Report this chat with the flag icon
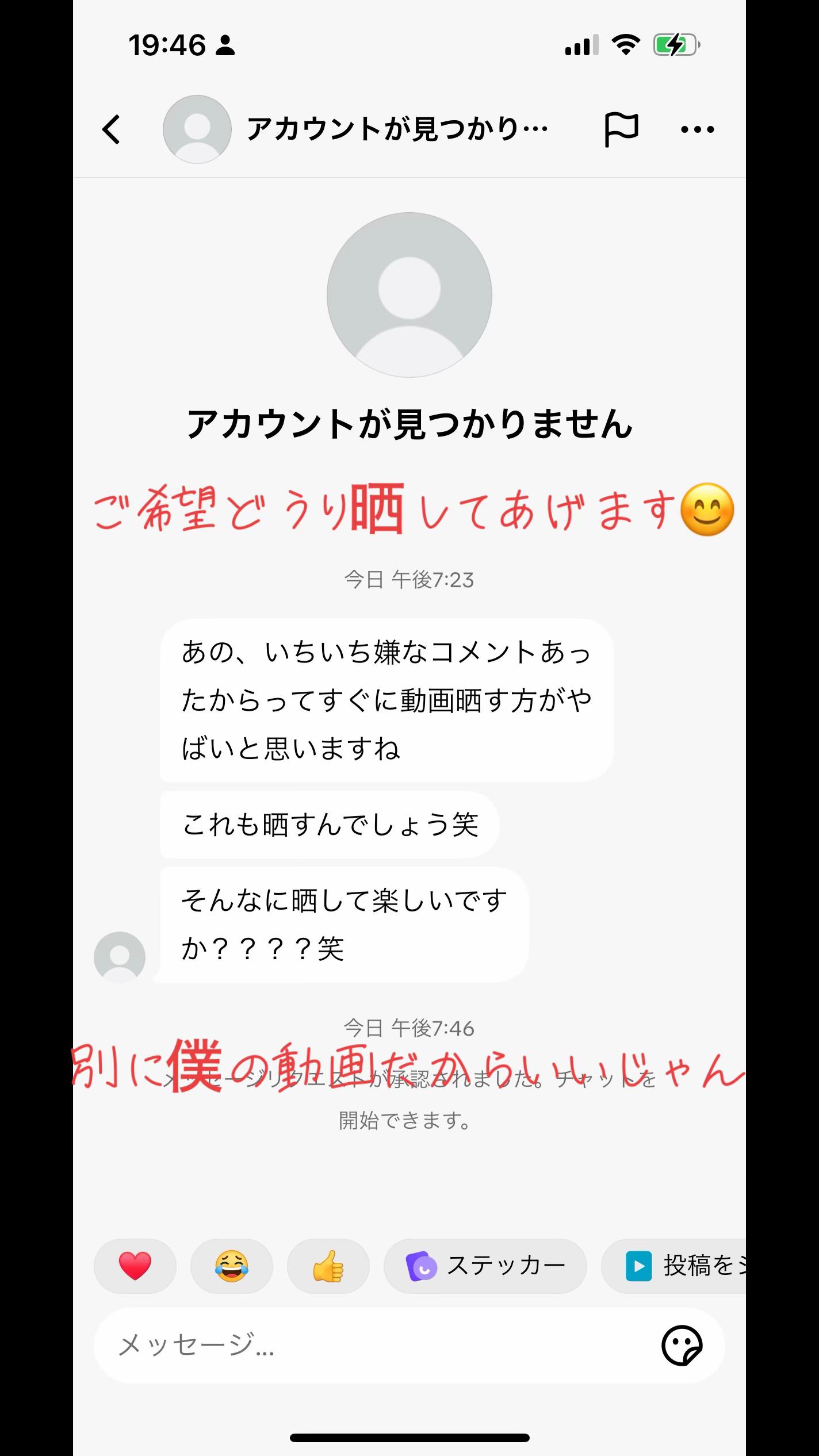Screen dimensions: 819x1456 point(621,129)
